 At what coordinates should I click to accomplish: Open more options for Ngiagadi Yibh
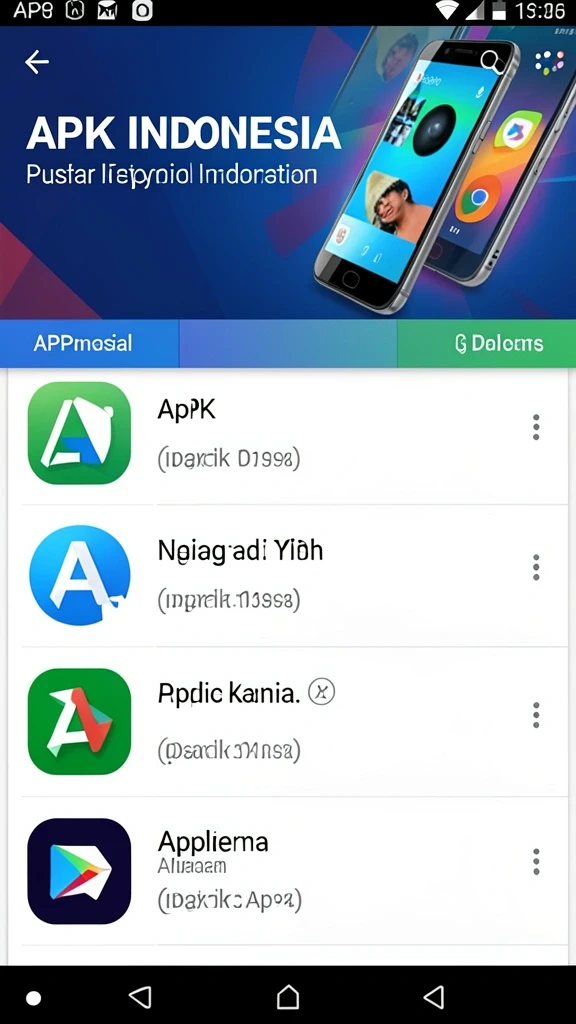click(536, 568)
